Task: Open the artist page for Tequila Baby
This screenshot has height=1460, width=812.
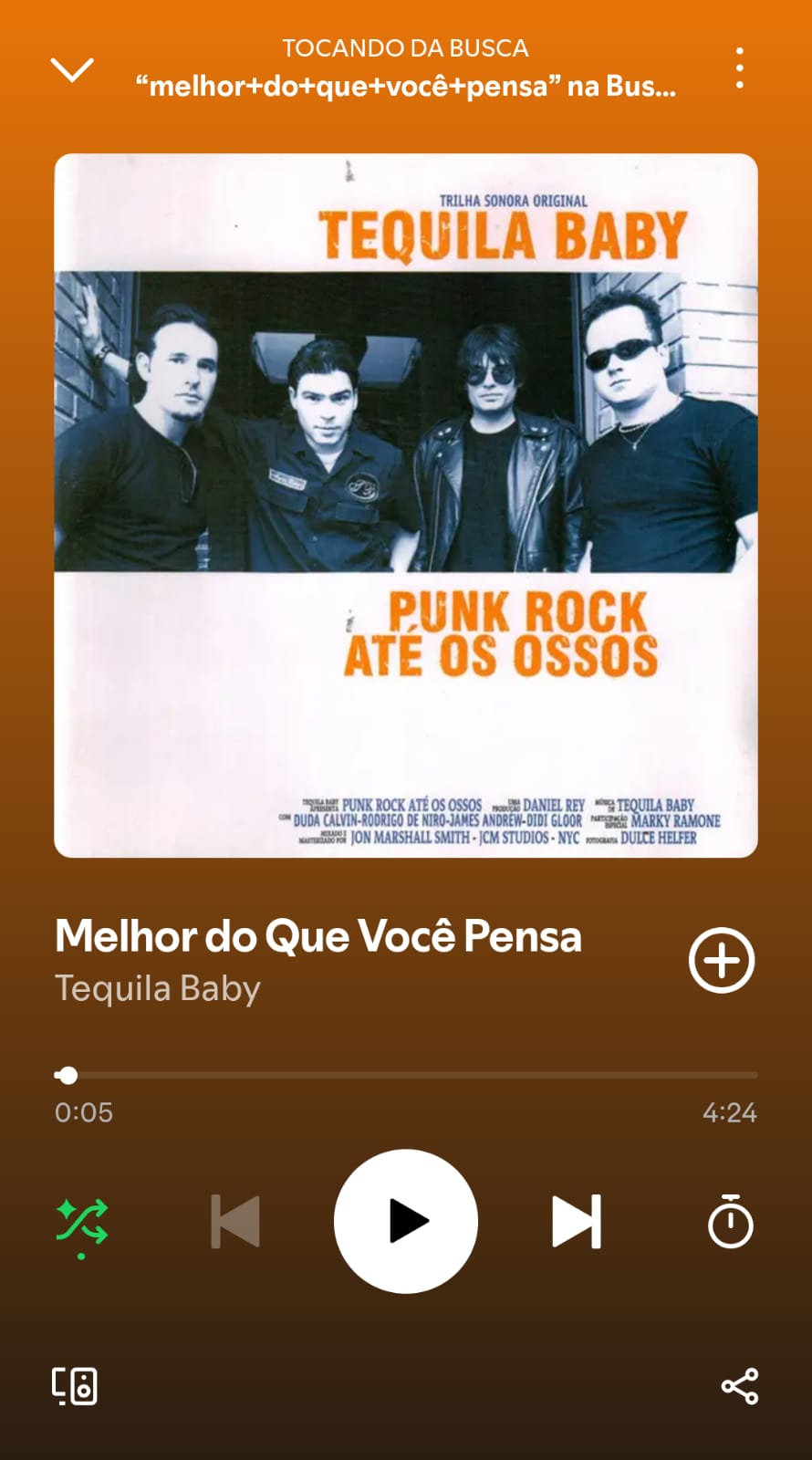Action: 157,987
